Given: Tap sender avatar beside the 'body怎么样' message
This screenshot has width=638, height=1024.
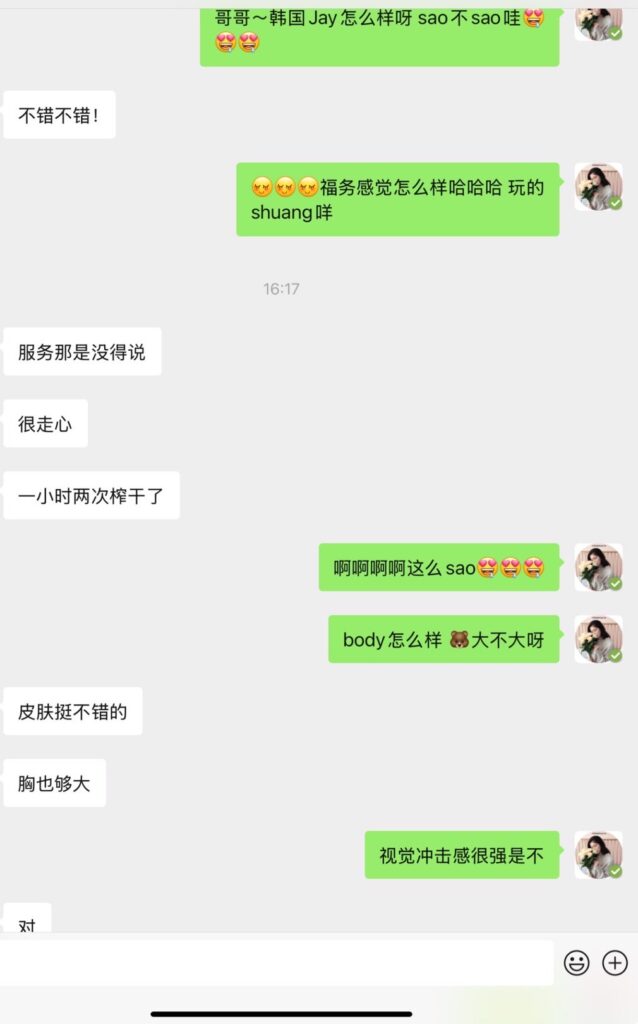Looking at the screenshot, I should point(598,639).
